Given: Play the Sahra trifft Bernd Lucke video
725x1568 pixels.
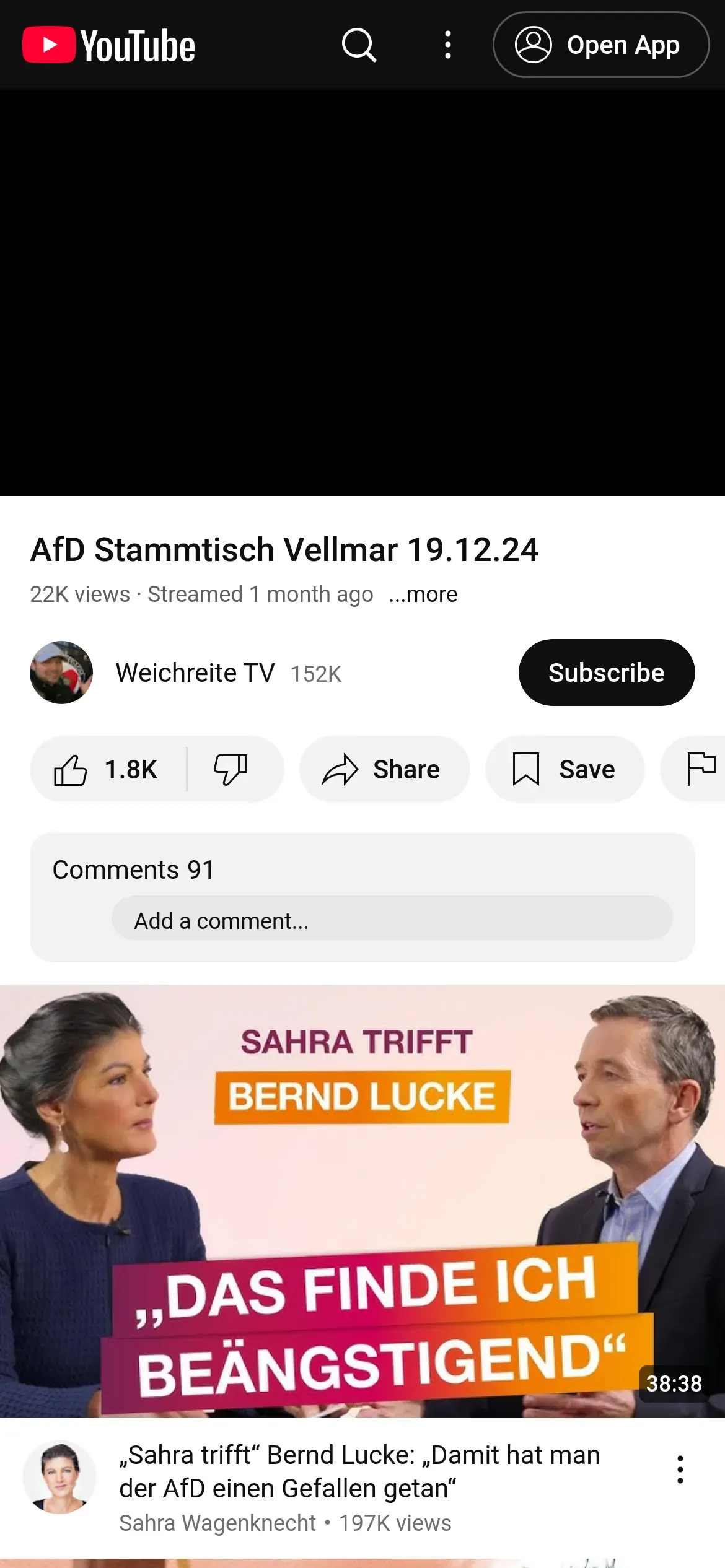Looking at the screenshot, I should click(362, 1200).
